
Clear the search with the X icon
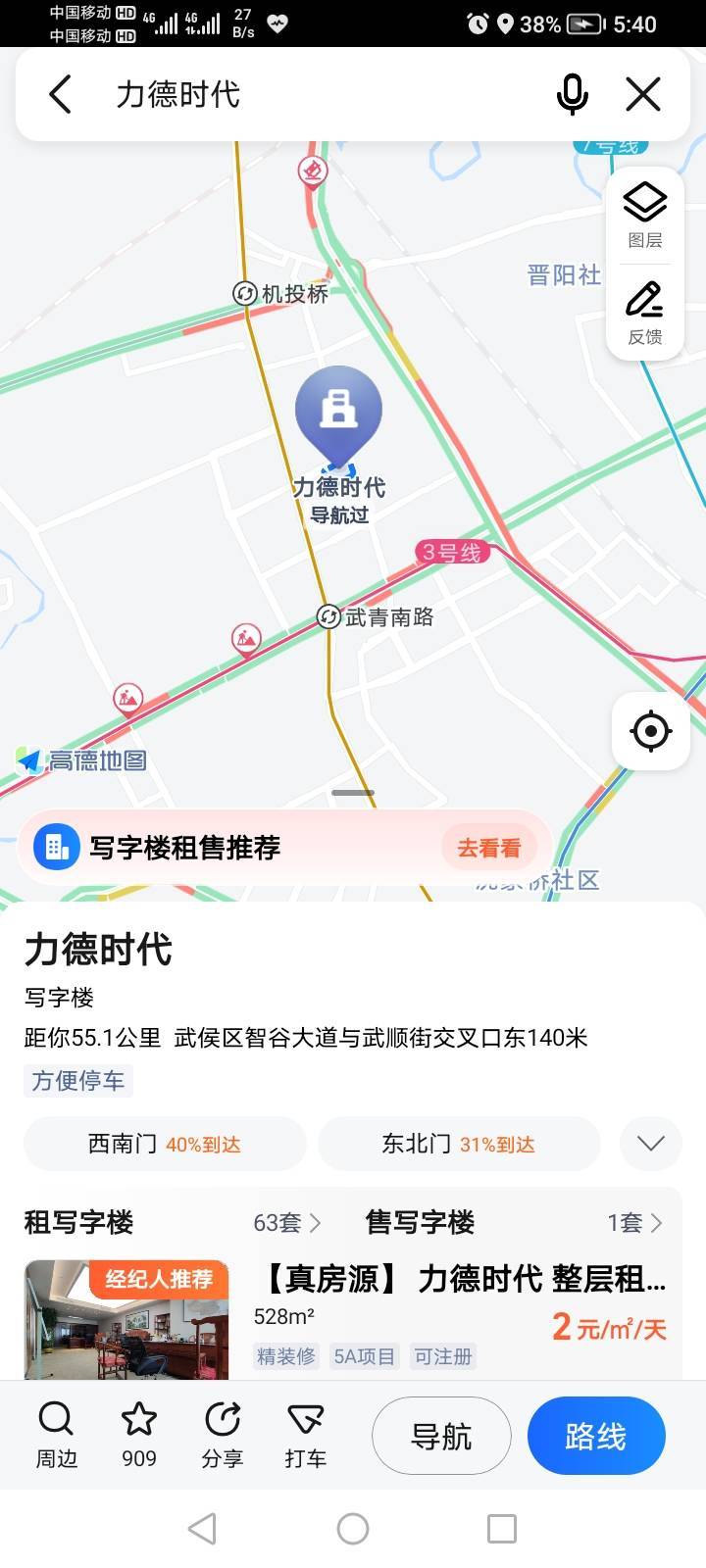point(643,95)
